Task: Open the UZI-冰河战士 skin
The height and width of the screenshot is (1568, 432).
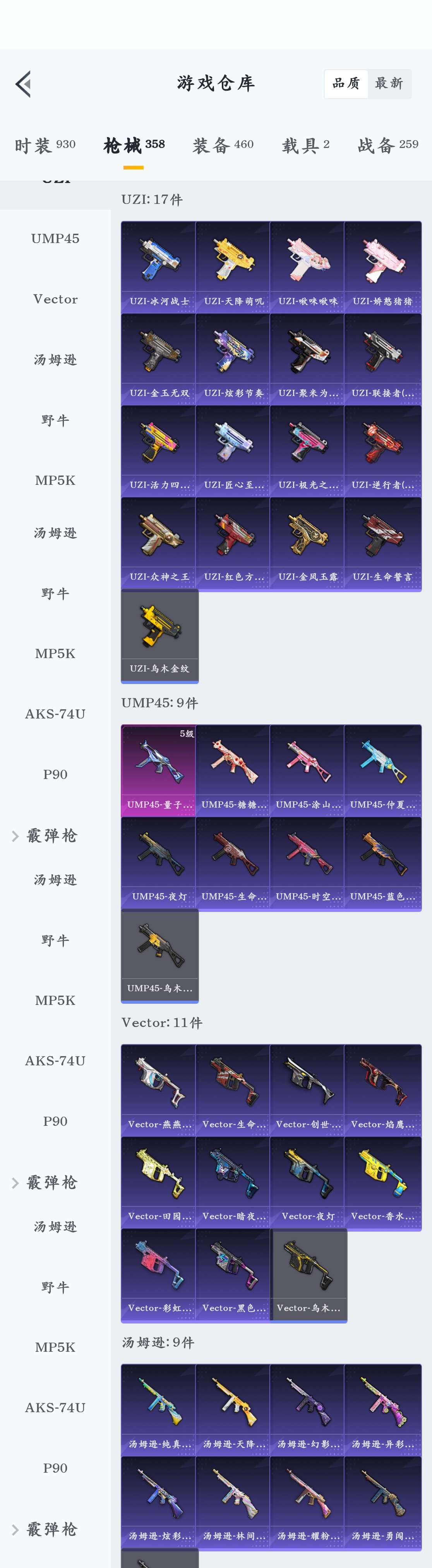Action: coord(159,267)
